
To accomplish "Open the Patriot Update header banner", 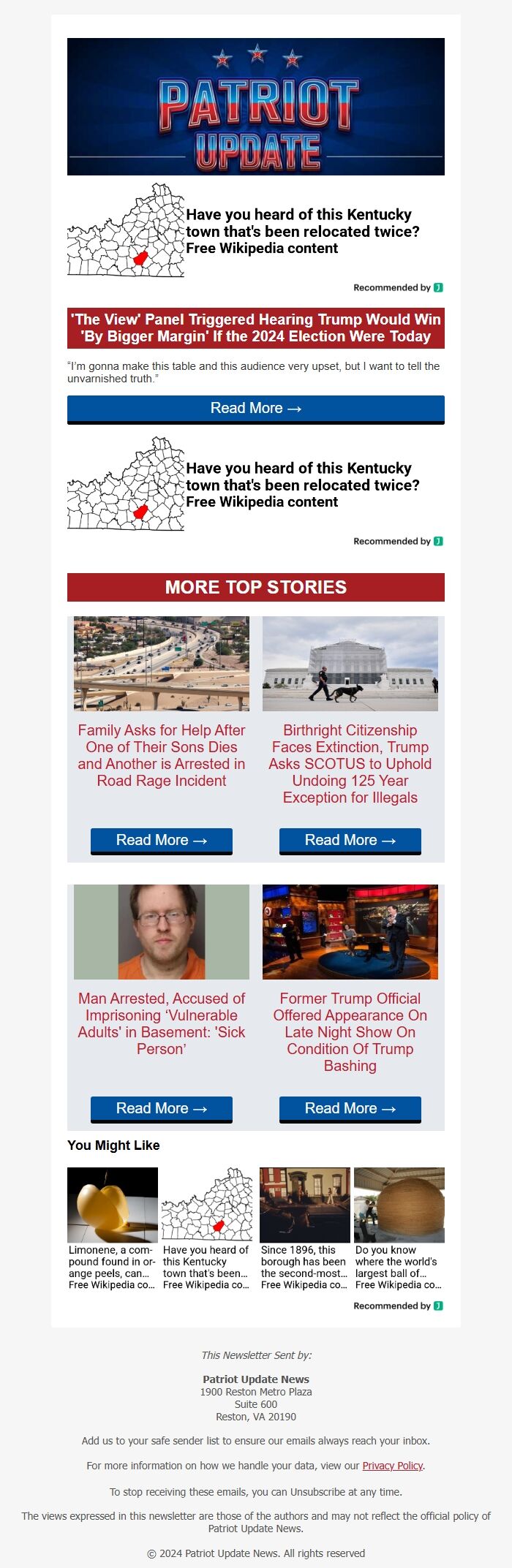I will tap(255, 107).
